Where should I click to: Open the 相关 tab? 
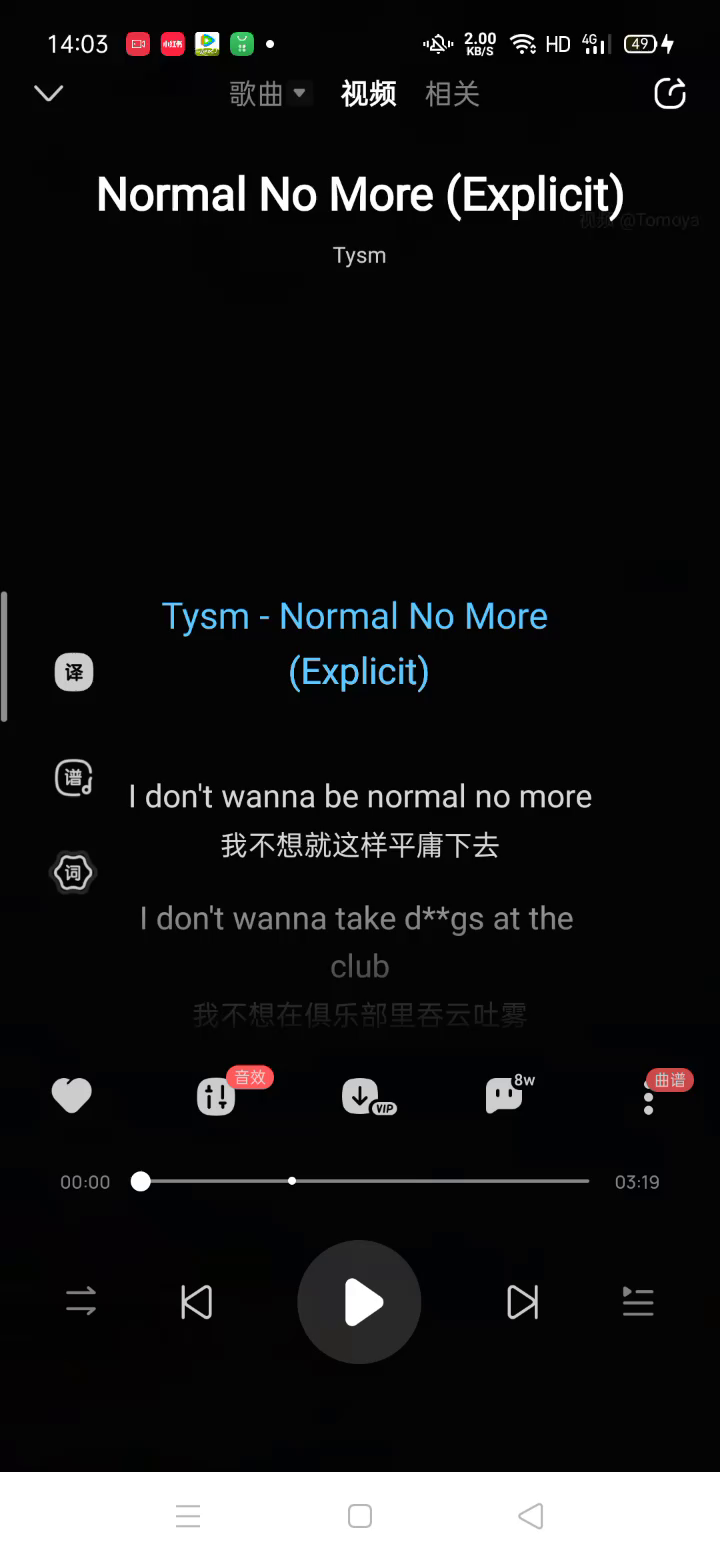tap(452, 94)
